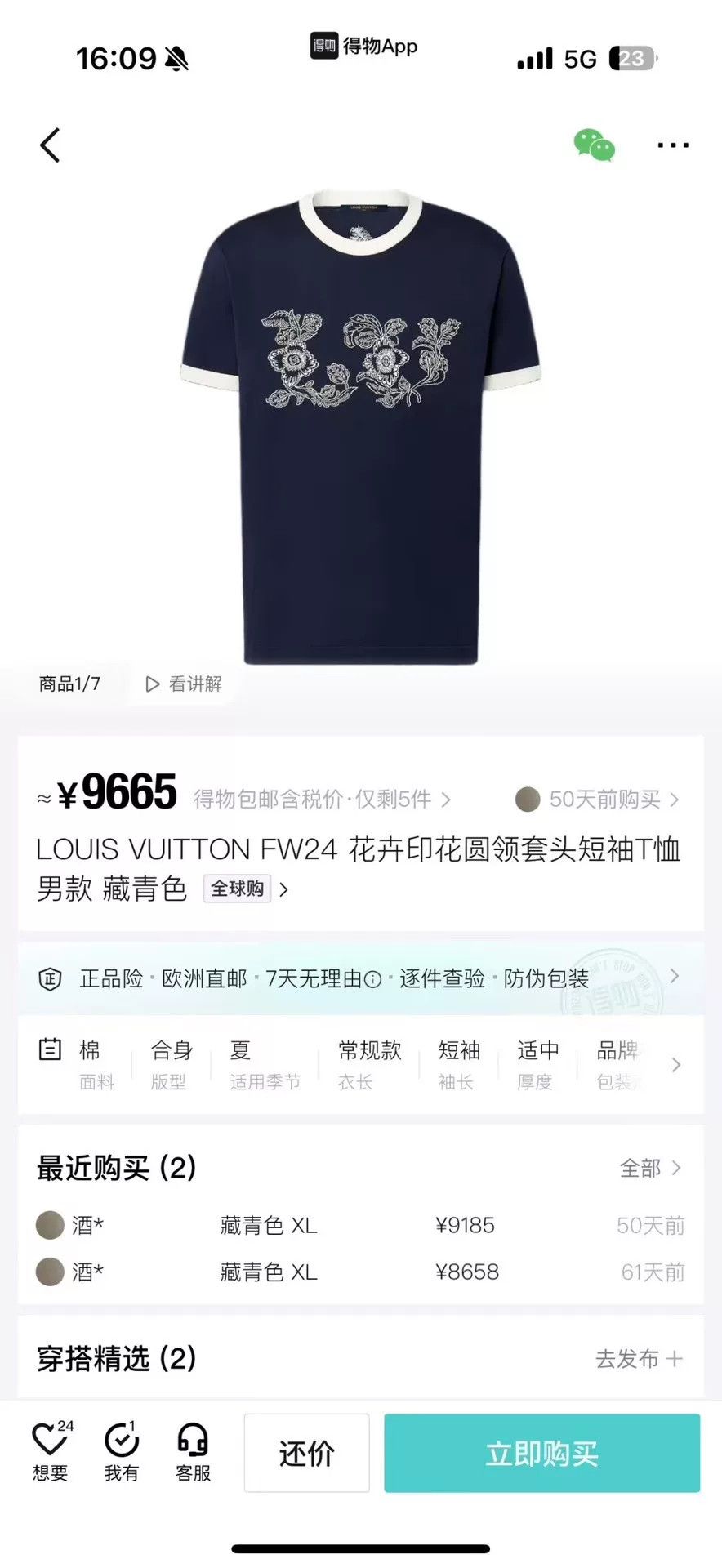
Task: Tap 去发布 to post an outfit
Action: pyautogui.click(x=639, y=1358)
